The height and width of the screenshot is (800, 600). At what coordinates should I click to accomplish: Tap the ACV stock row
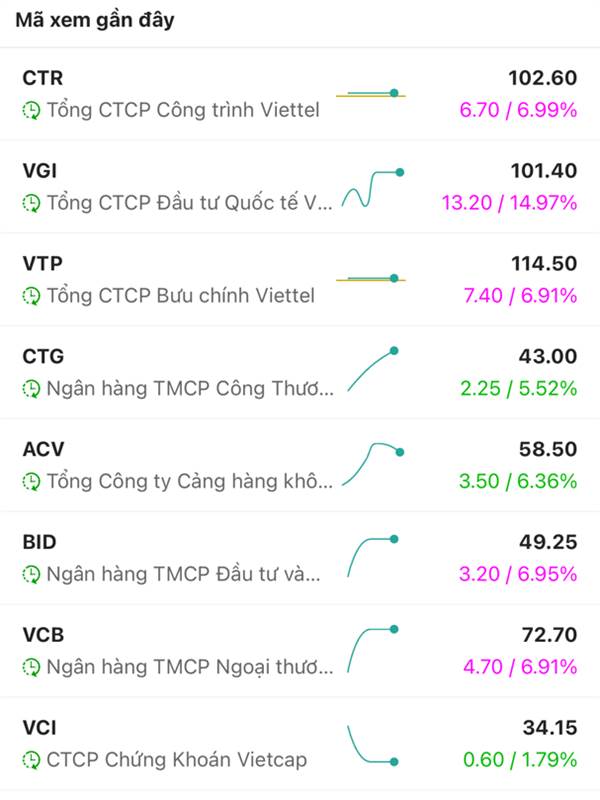(x=300, y=465)
